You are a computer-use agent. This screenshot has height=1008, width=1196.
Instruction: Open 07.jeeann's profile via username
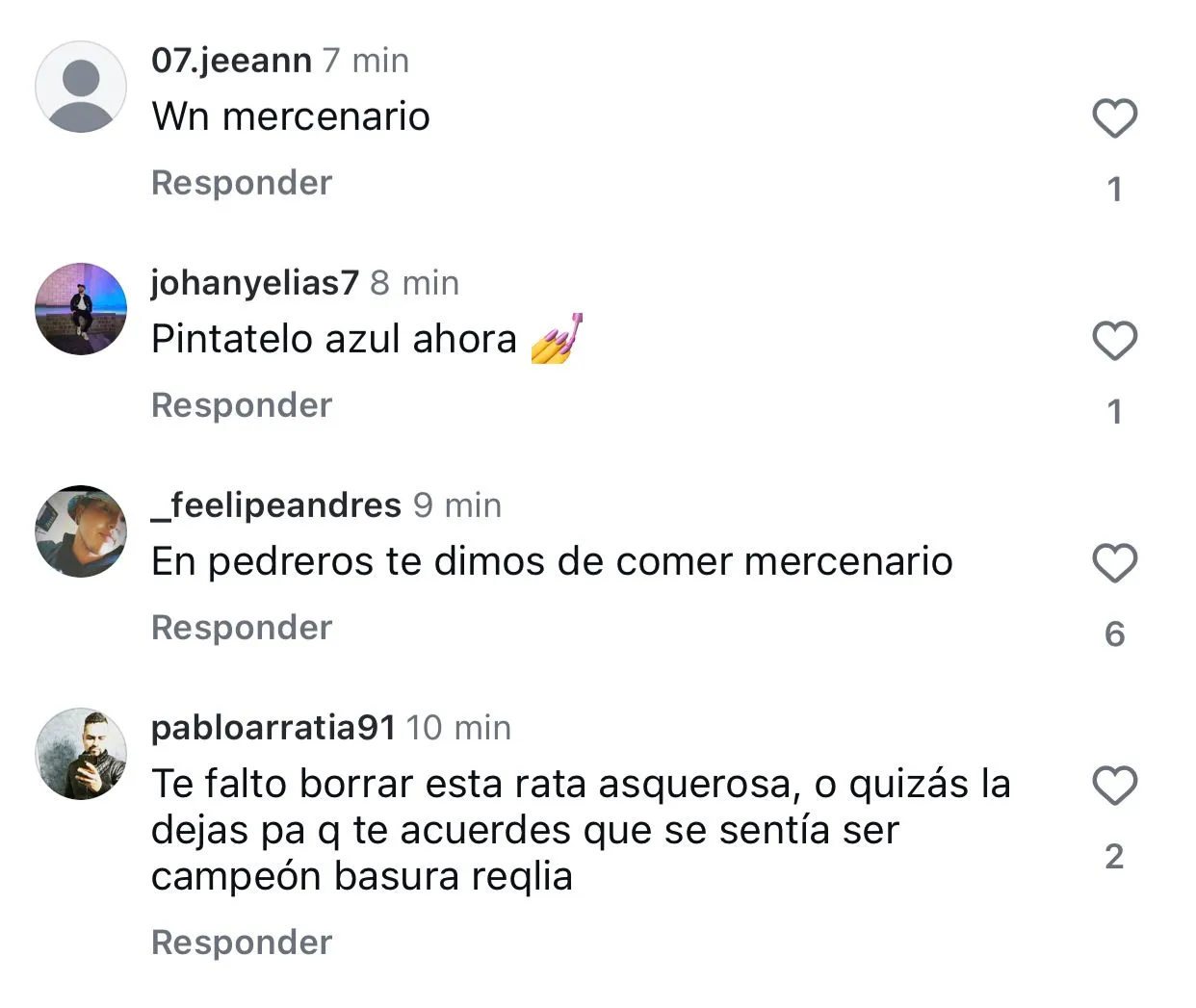[231, 61]
